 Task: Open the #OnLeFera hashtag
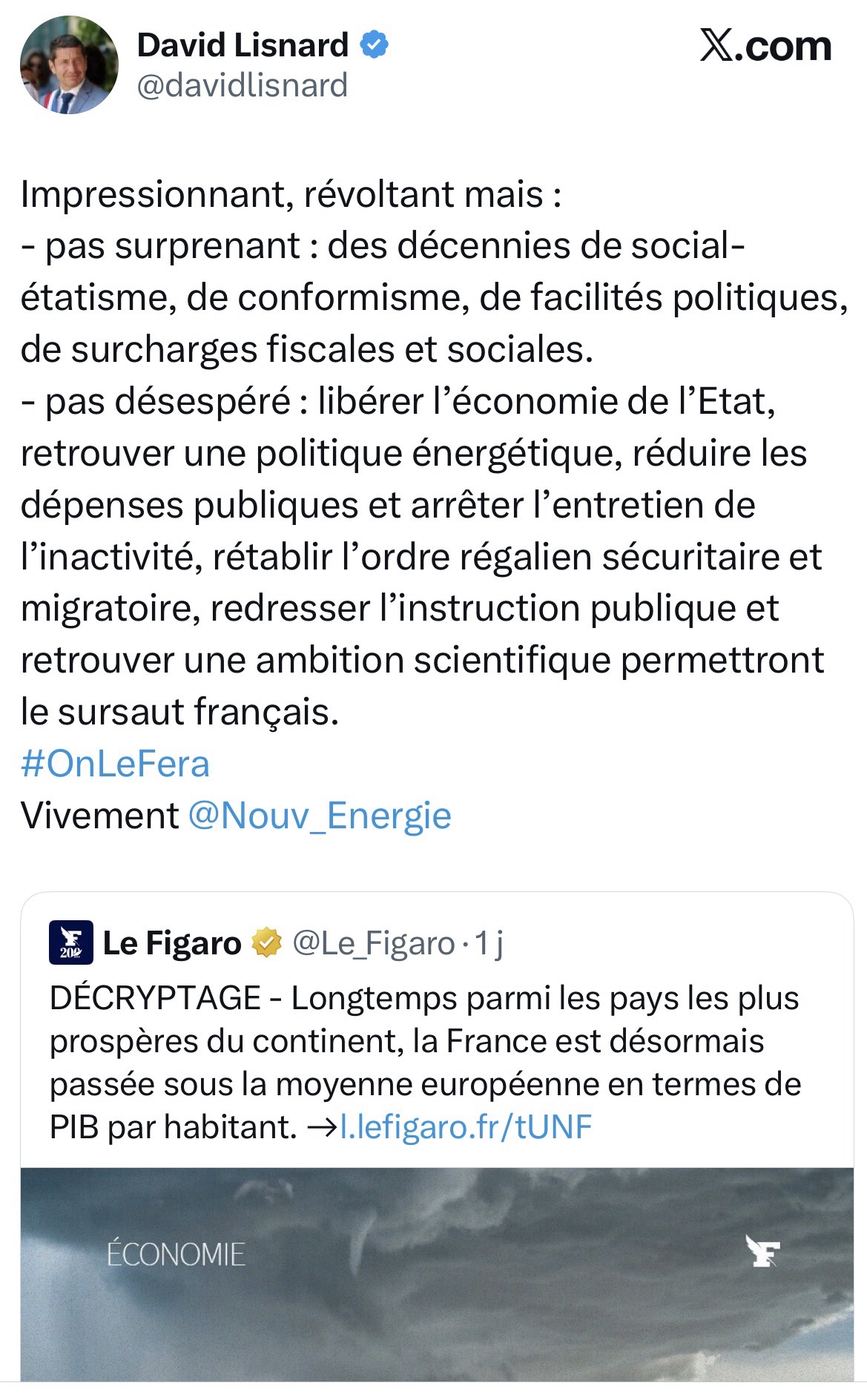pos(115,764)
